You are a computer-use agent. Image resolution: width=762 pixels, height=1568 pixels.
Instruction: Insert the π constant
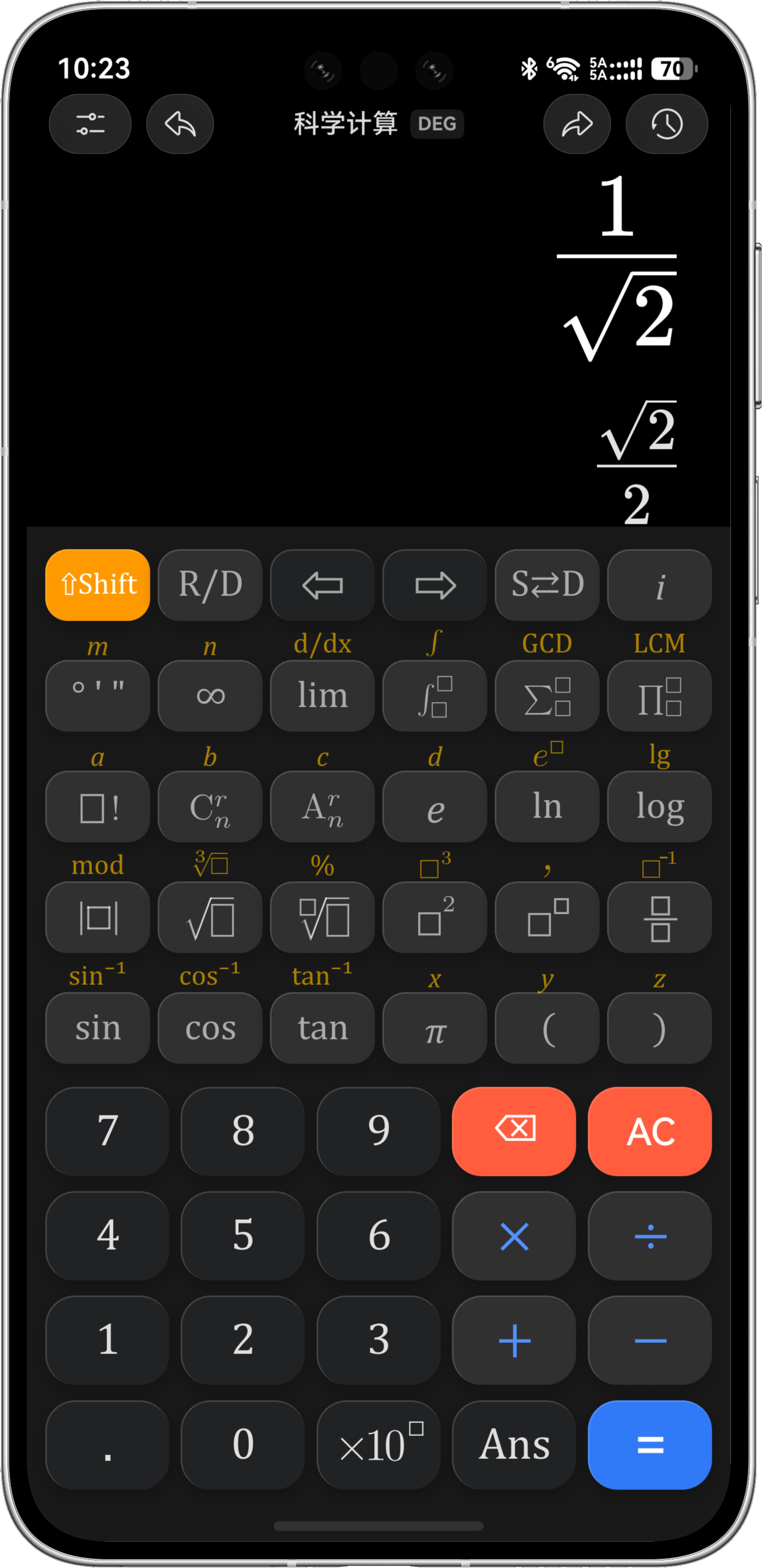coord(435,1028)
